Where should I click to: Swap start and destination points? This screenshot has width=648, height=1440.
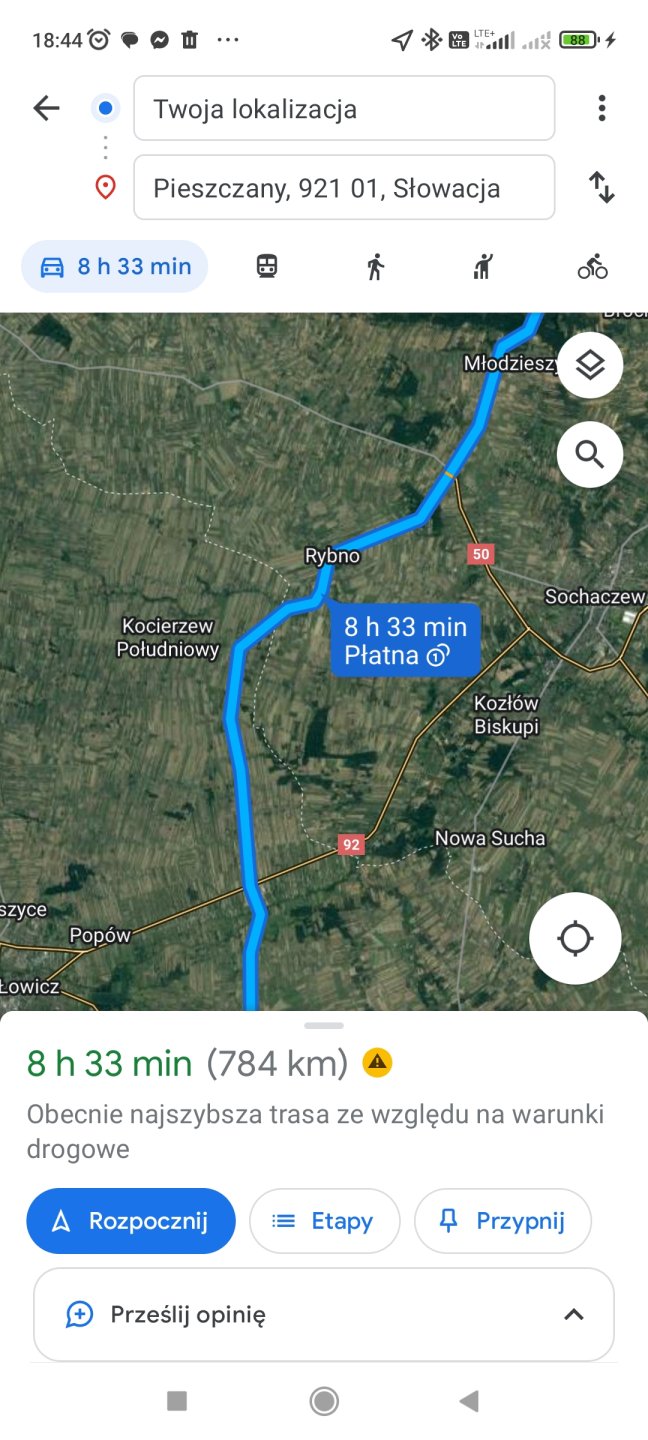601,187
